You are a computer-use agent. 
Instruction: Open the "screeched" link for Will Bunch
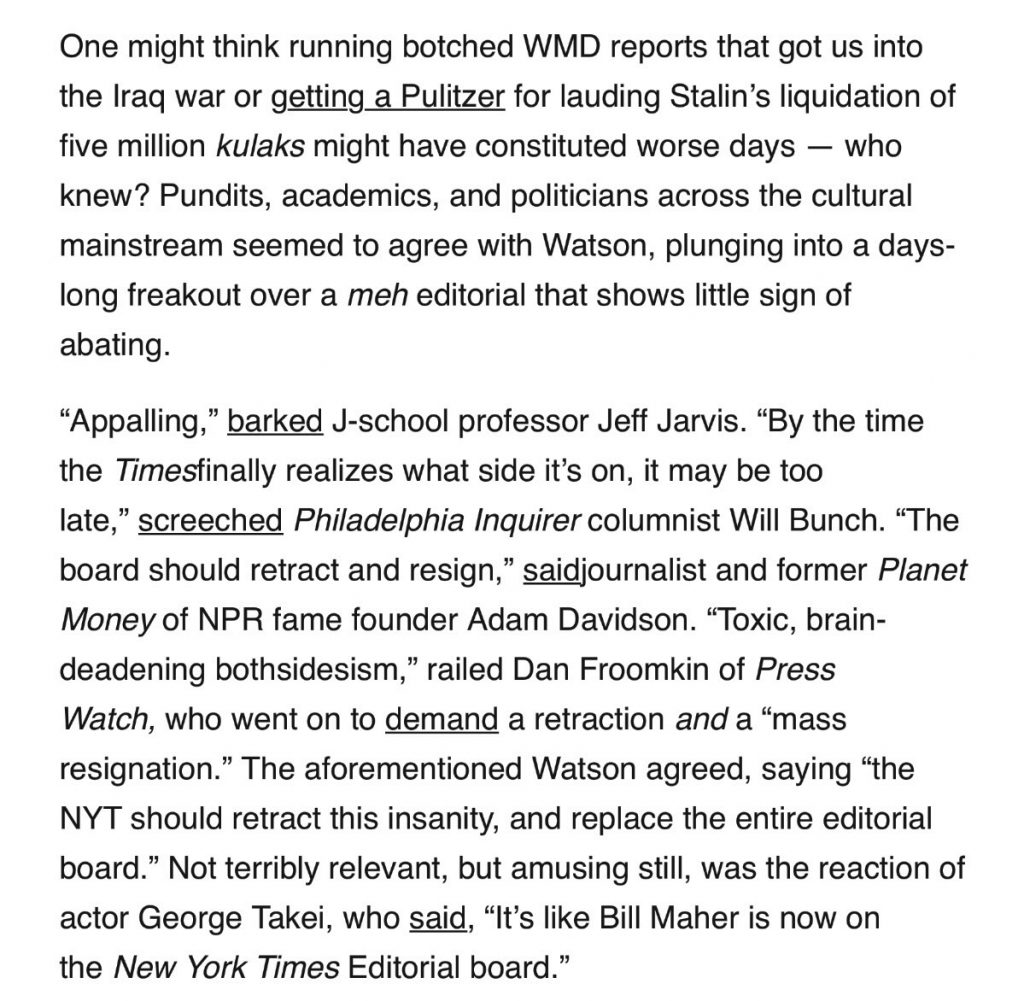tap(210, 522)
